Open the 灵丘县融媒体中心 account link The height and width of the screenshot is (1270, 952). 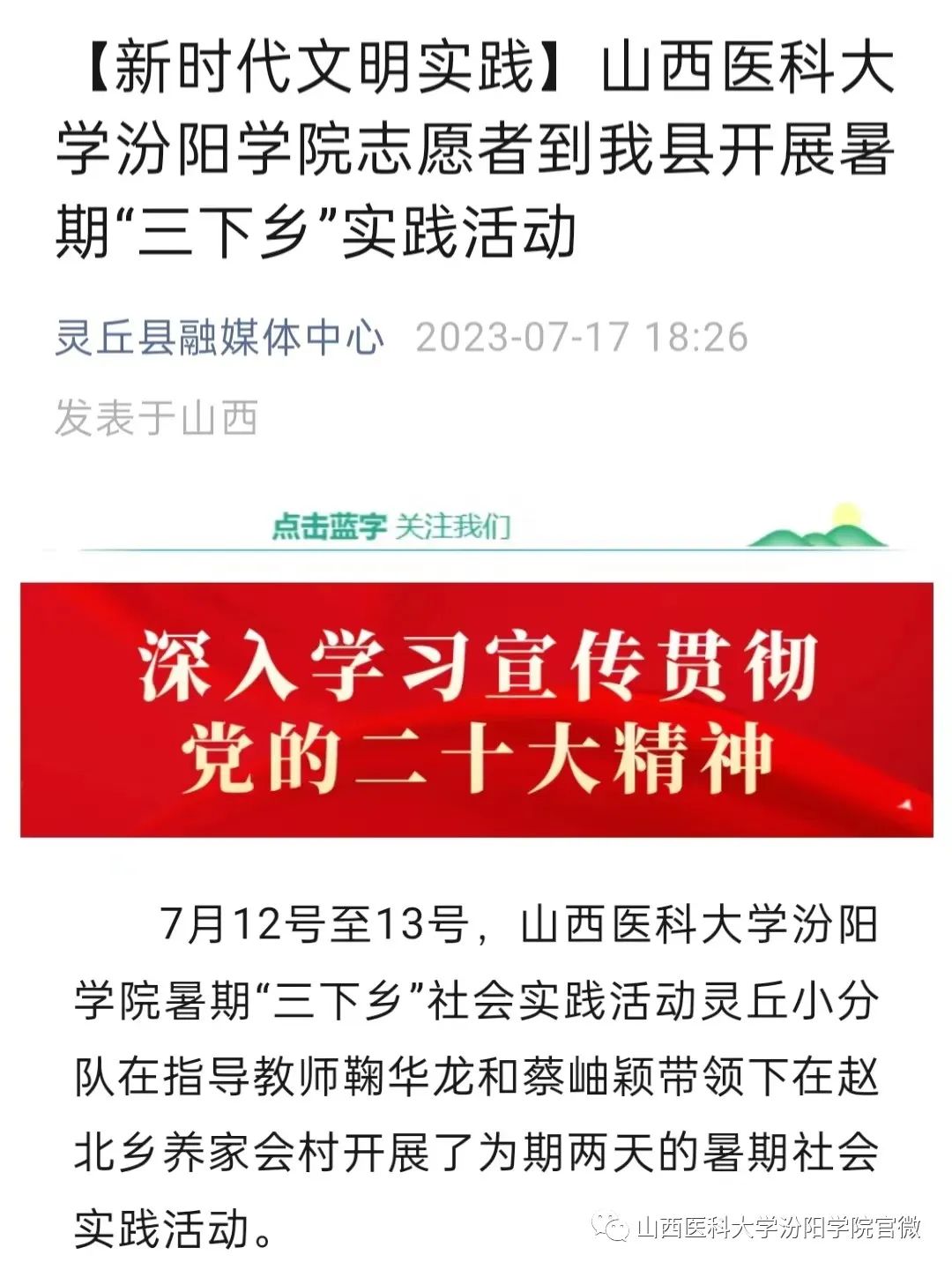click(219, 338)
